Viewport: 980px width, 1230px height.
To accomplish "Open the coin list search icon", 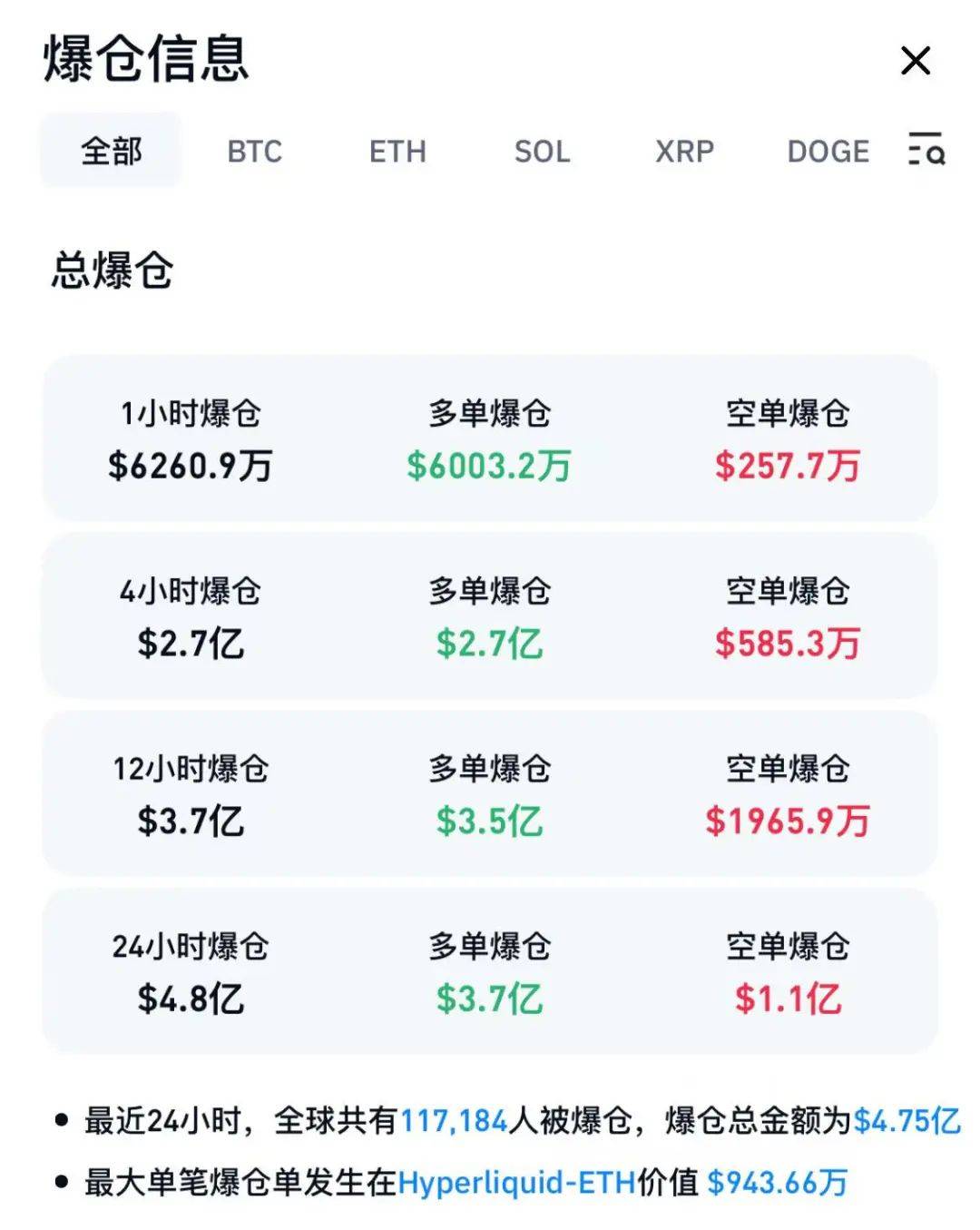I will [926, 149].
